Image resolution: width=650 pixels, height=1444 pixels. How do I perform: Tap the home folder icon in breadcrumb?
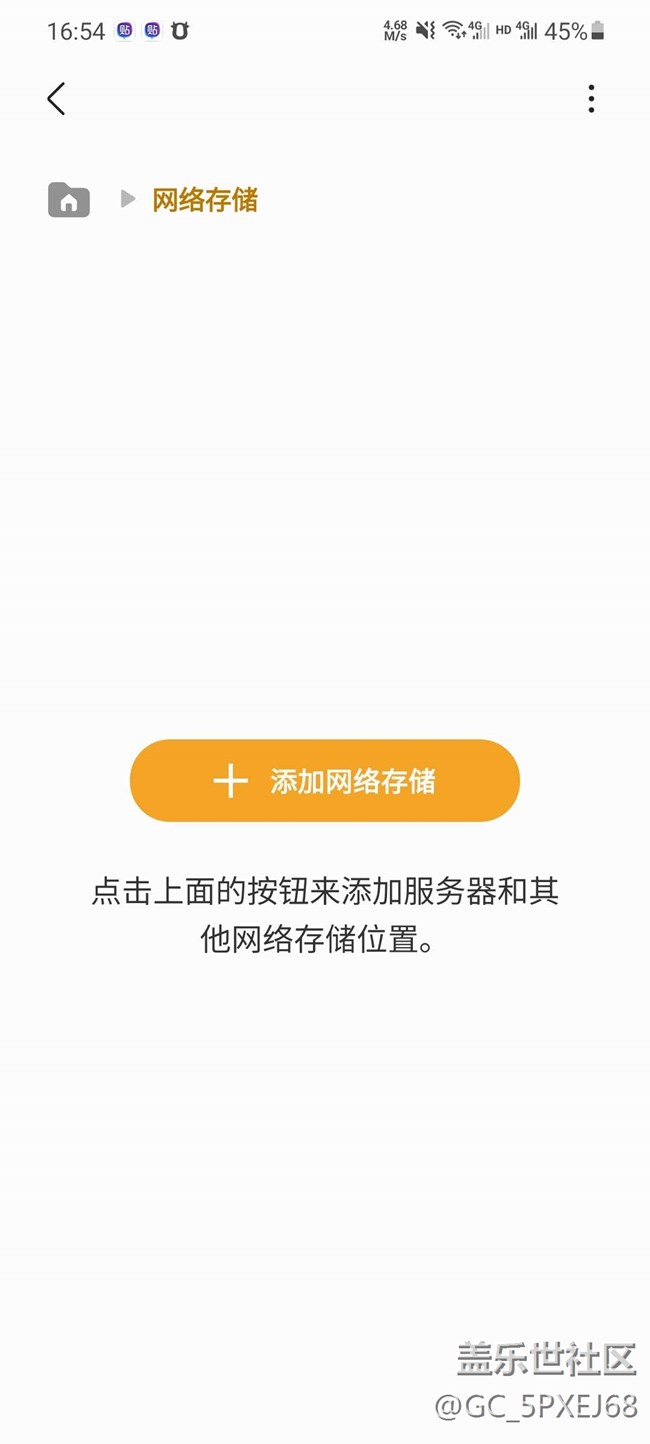[x=69, y=200]
